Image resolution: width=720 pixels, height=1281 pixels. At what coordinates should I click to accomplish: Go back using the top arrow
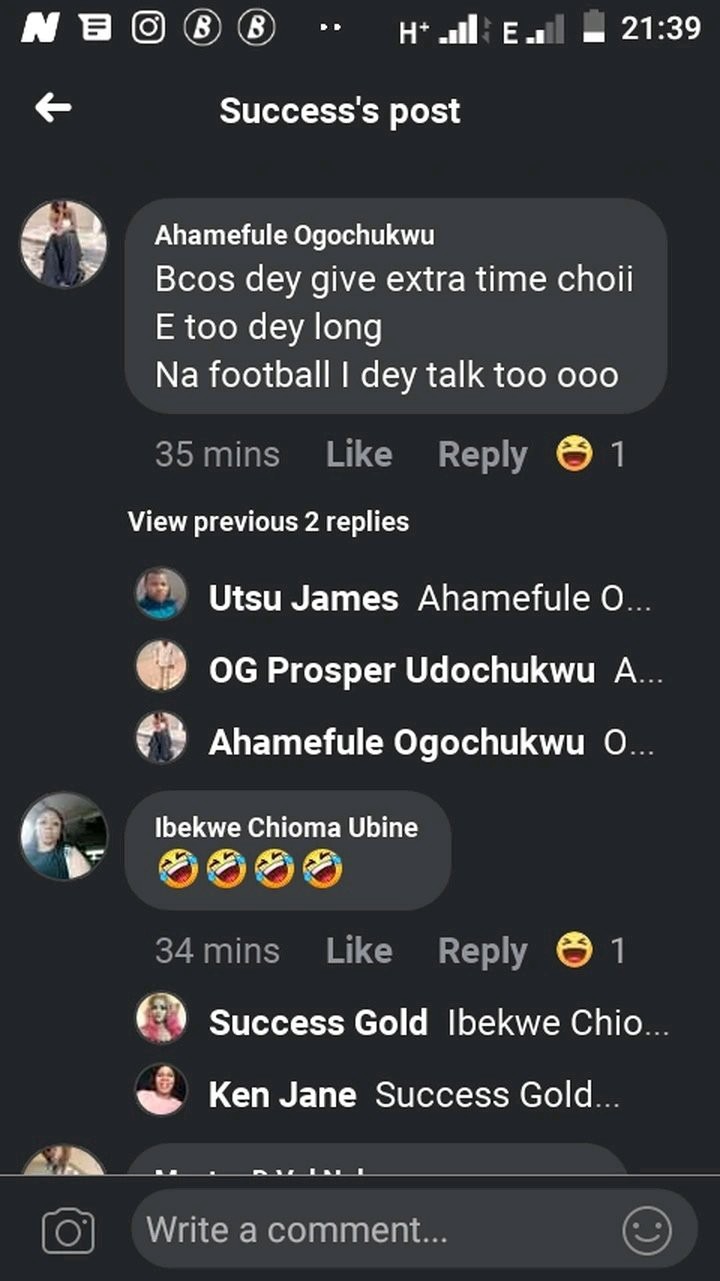pos(53,108)
